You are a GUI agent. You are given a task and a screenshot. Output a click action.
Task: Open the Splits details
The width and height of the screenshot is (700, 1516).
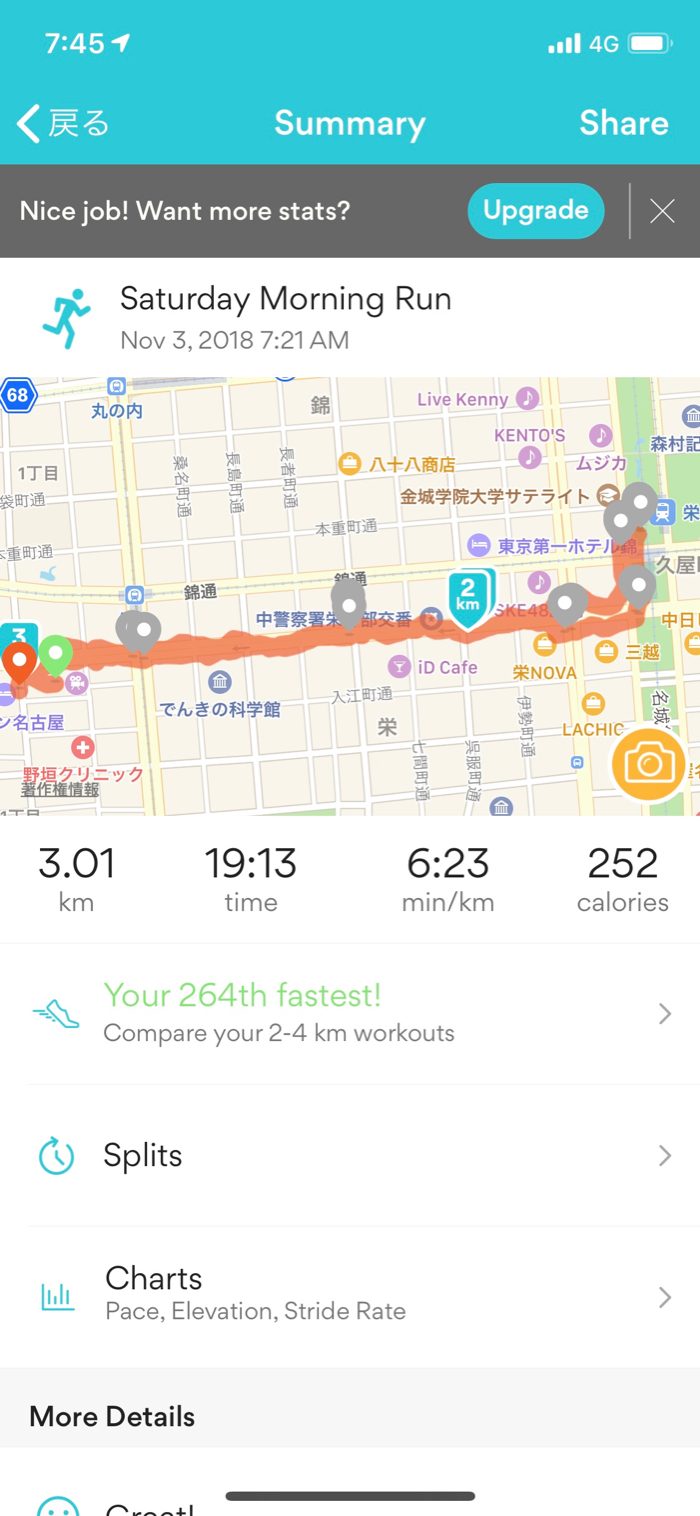tap(350, 1156)
